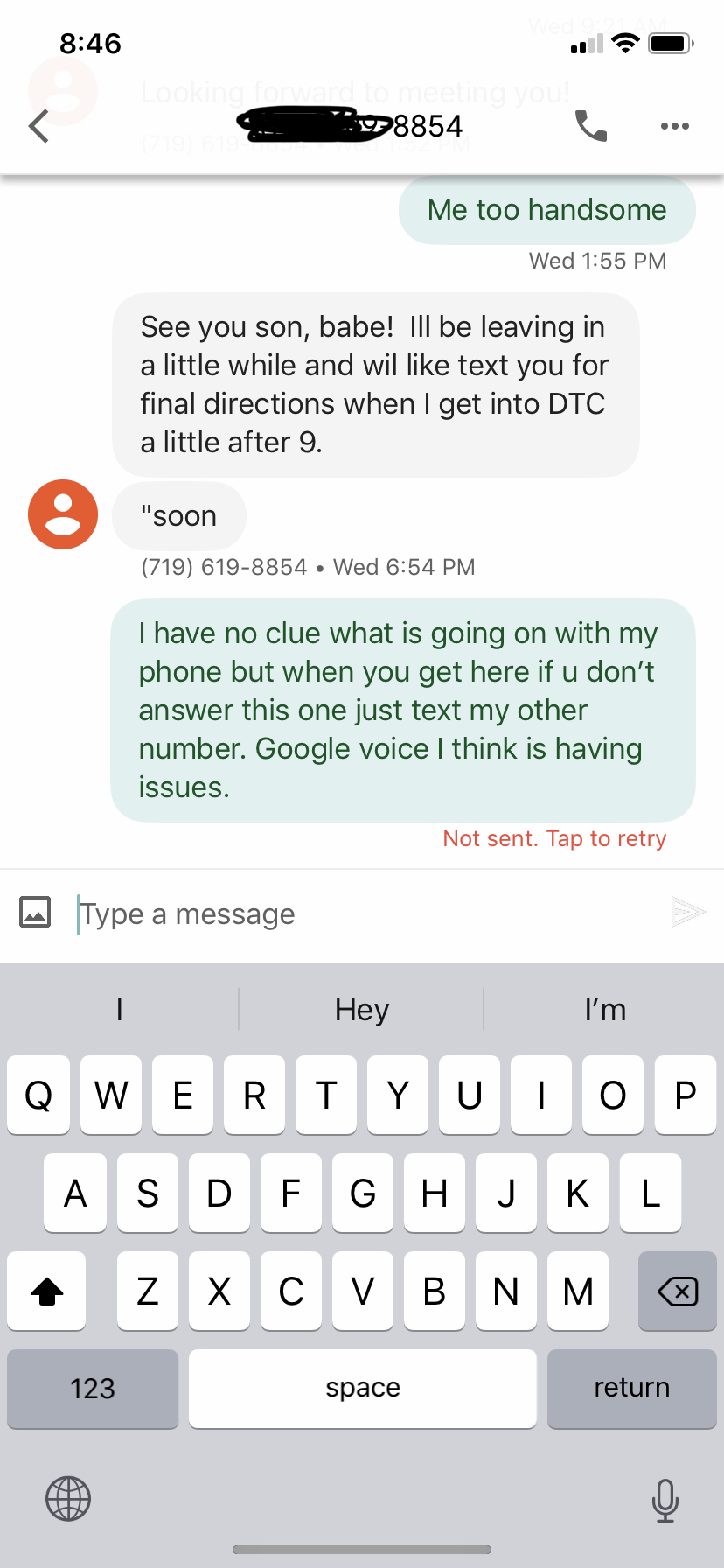Choose the 'I'm' keyboard suggestion
Image resolution: width=724 pixels, height=1568 pixels.
[605, 1010]
